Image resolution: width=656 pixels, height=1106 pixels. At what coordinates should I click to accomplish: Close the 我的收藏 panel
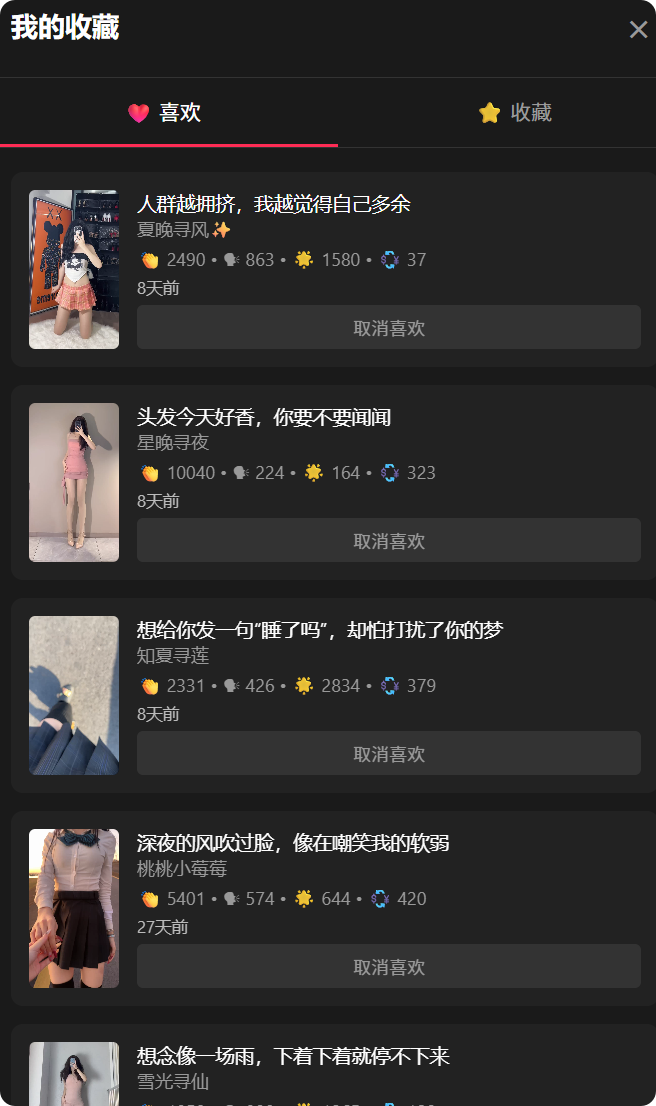click(638, 30)
